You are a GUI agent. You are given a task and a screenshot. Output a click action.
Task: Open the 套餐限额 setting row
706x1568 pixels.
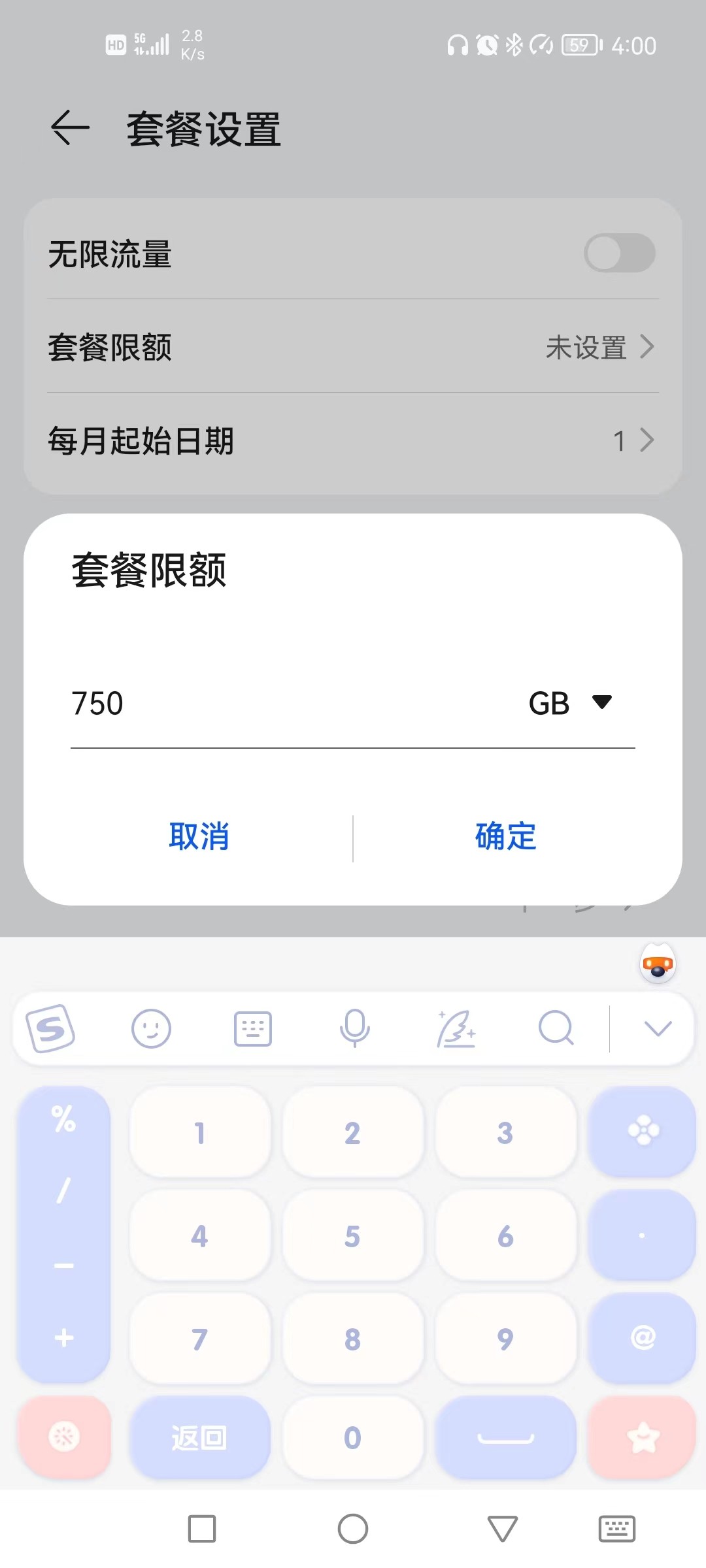(353, 348)
